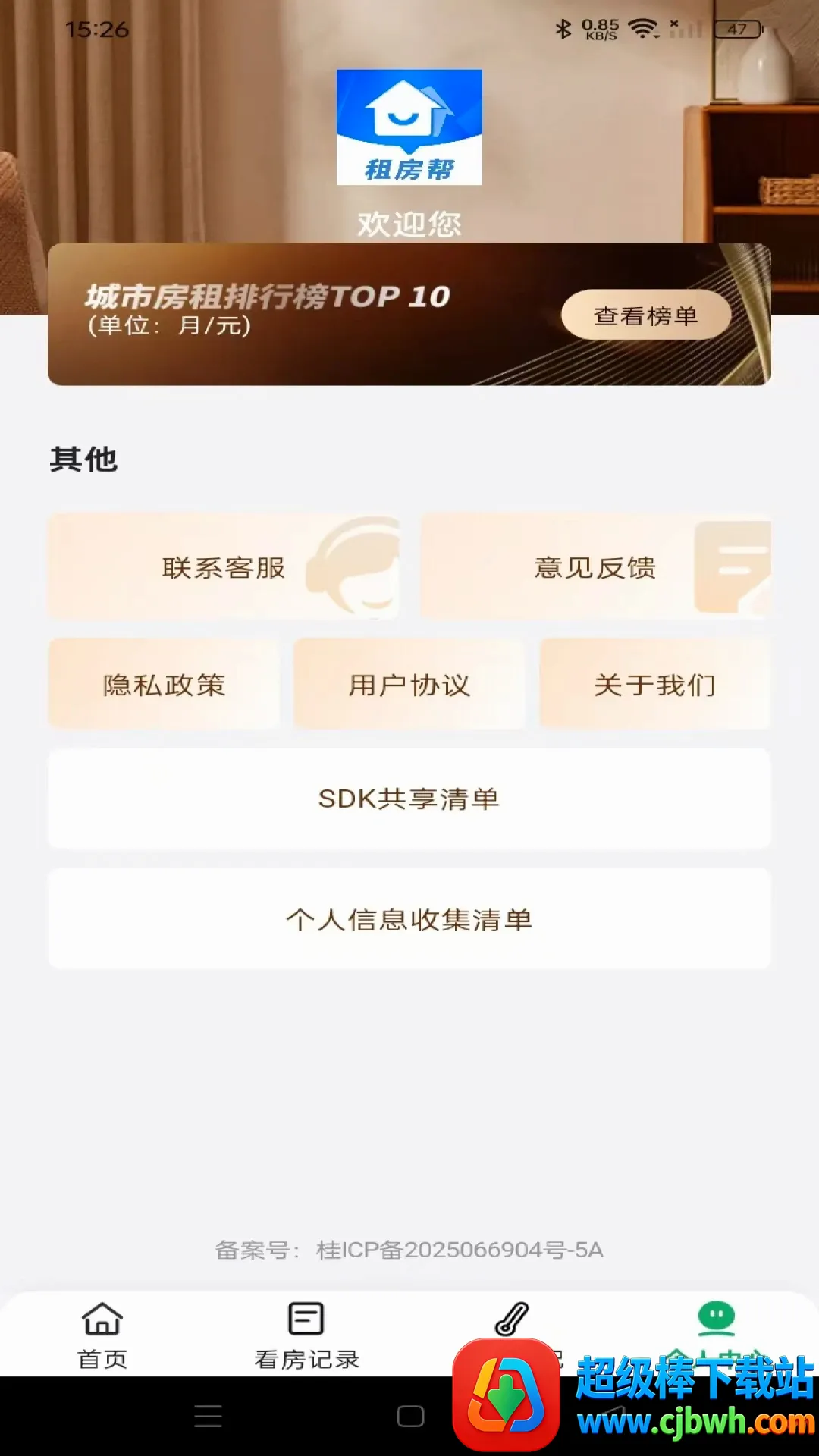Open 用户协议 user agreement
The height and width of the screenshot is (1456, 819).
[x=409, y=684]
